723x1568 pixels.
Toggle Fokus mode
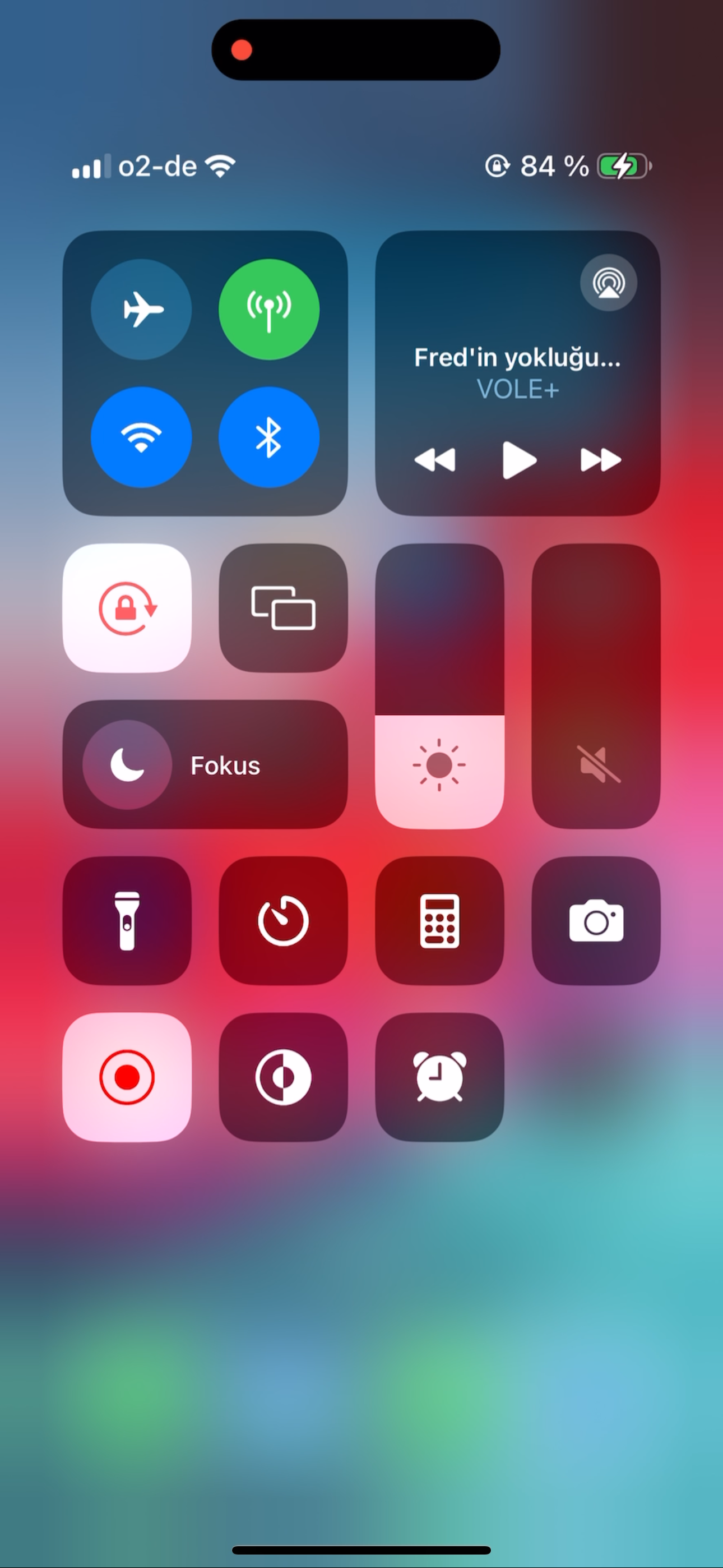(x=205, y=764)
